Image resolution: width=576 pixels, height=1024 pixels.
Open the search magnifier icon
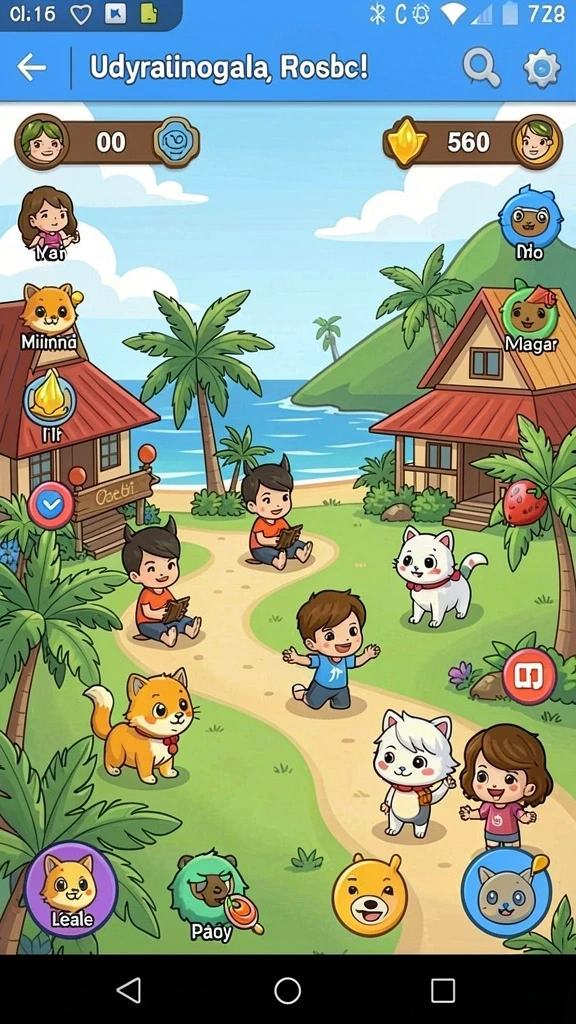pos(481,67)
